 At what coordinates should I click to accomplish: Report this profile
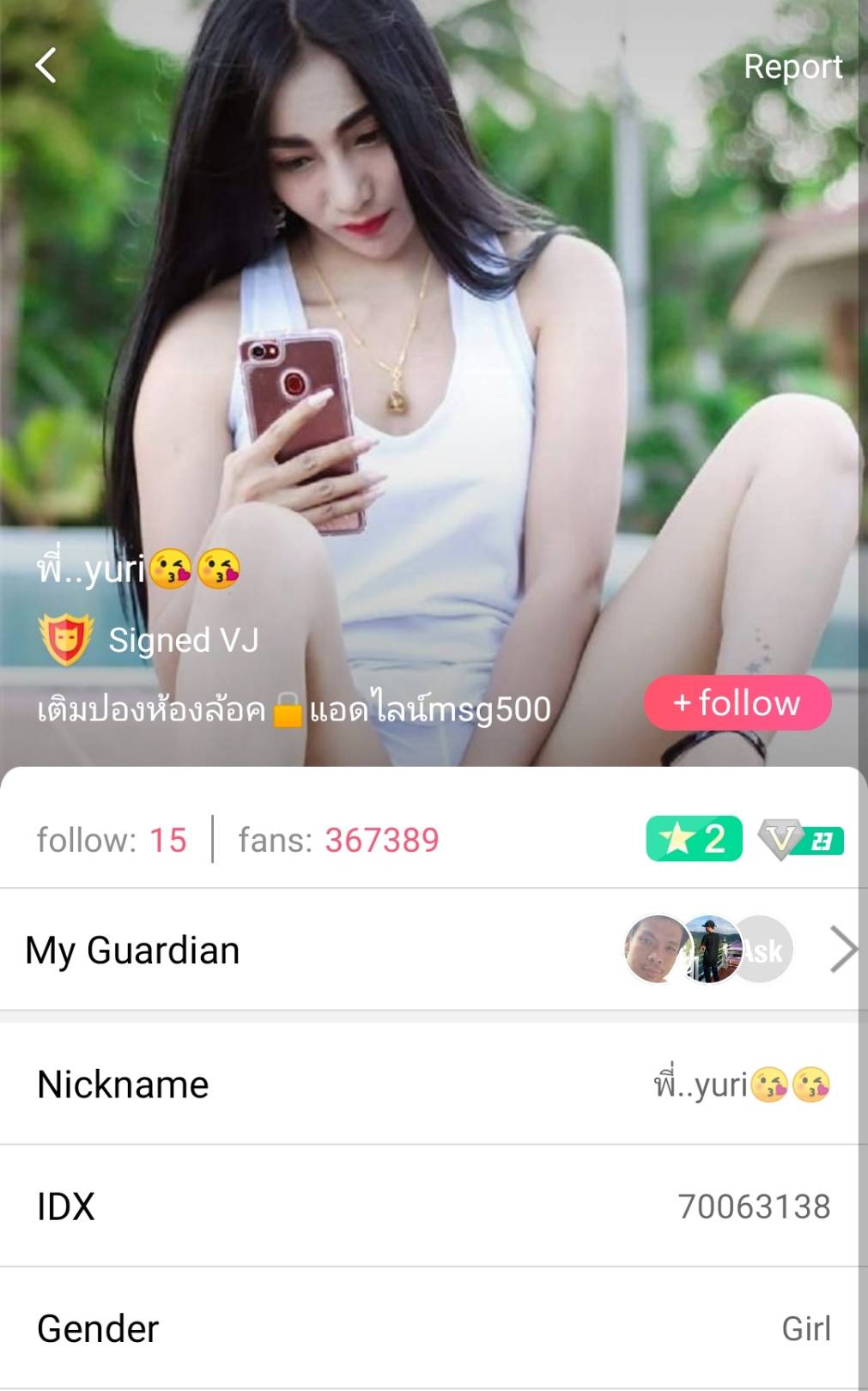(x=792, y=67)
